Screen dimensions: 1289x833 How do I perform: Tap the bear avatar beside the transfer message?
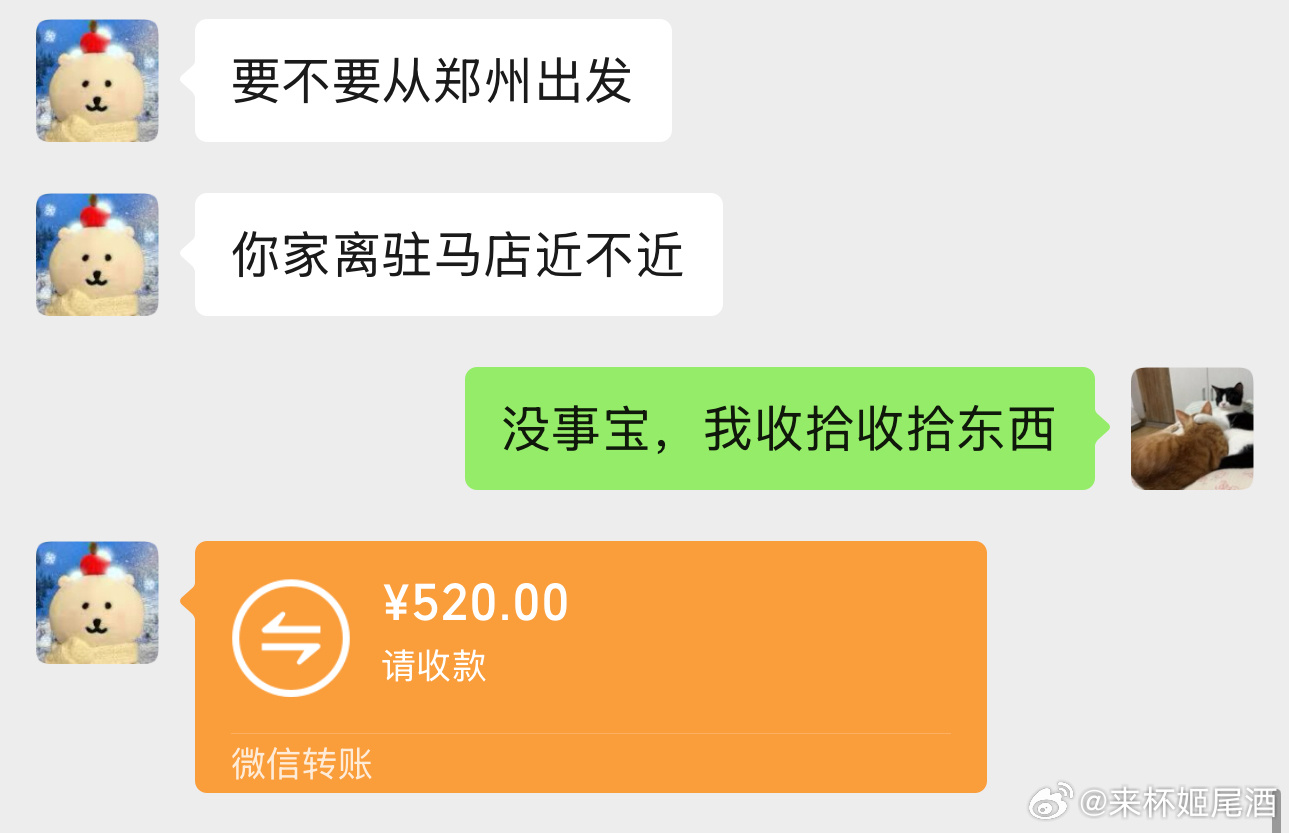(x=97, y=603)
